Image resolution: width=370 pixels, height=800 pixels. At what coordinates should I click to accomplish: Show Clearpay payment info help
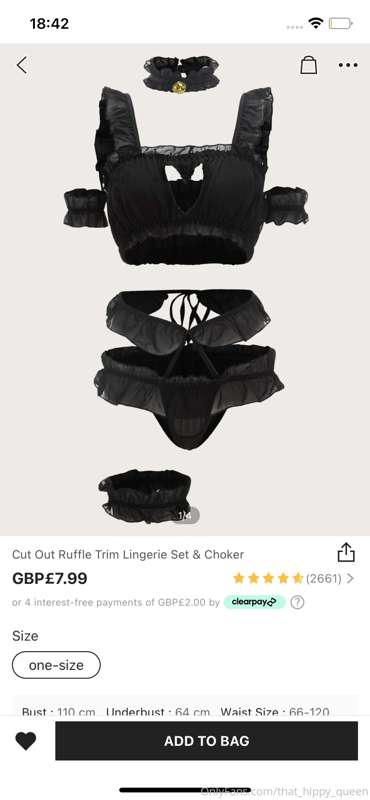click(x=297, y=603)
